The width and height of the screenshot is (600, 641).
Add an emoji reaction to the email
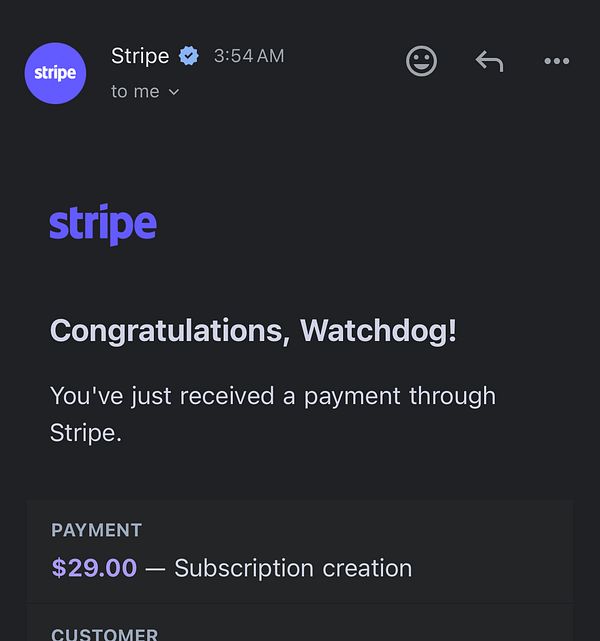click(x=421, y=61)
